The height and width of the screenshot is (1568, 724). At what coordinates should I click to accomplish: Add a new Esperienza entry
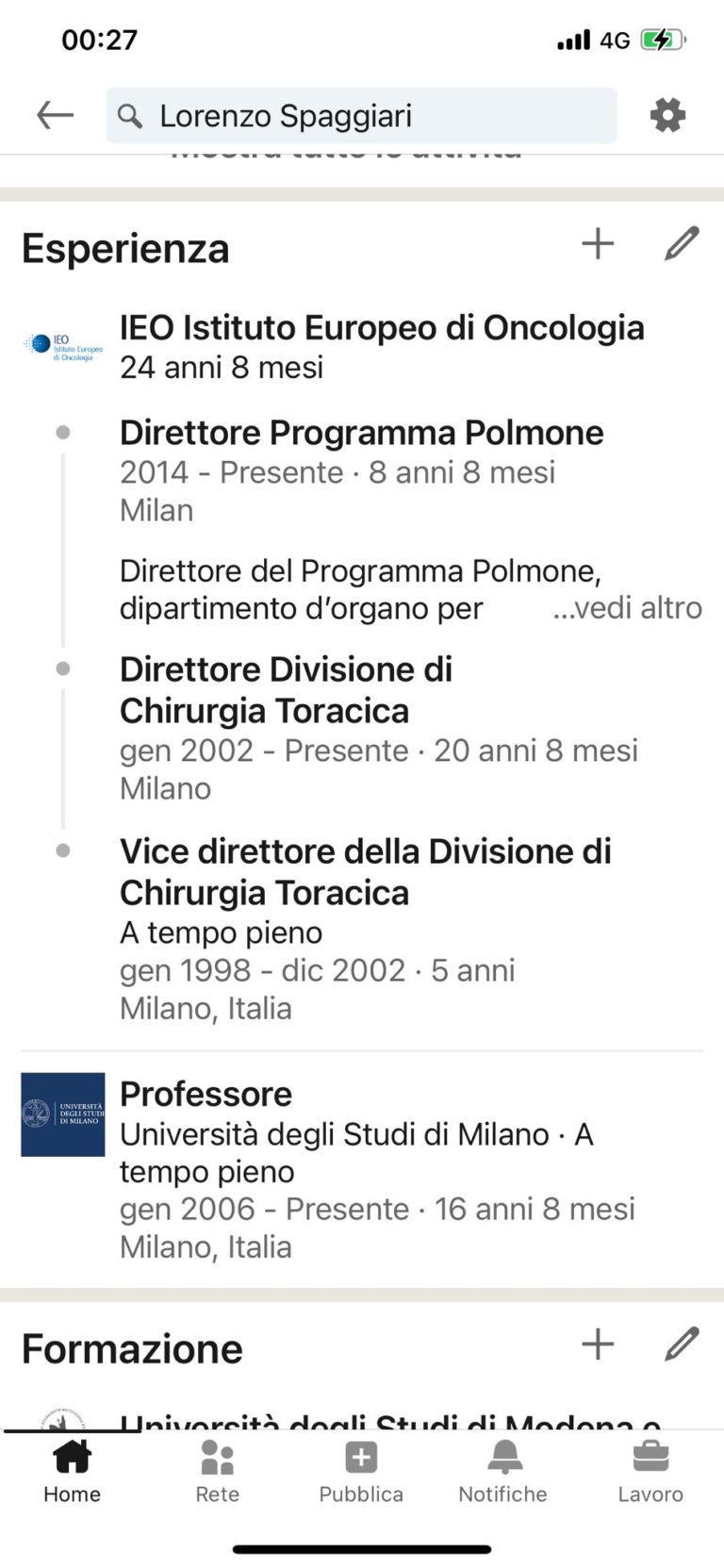pos(598,244)
